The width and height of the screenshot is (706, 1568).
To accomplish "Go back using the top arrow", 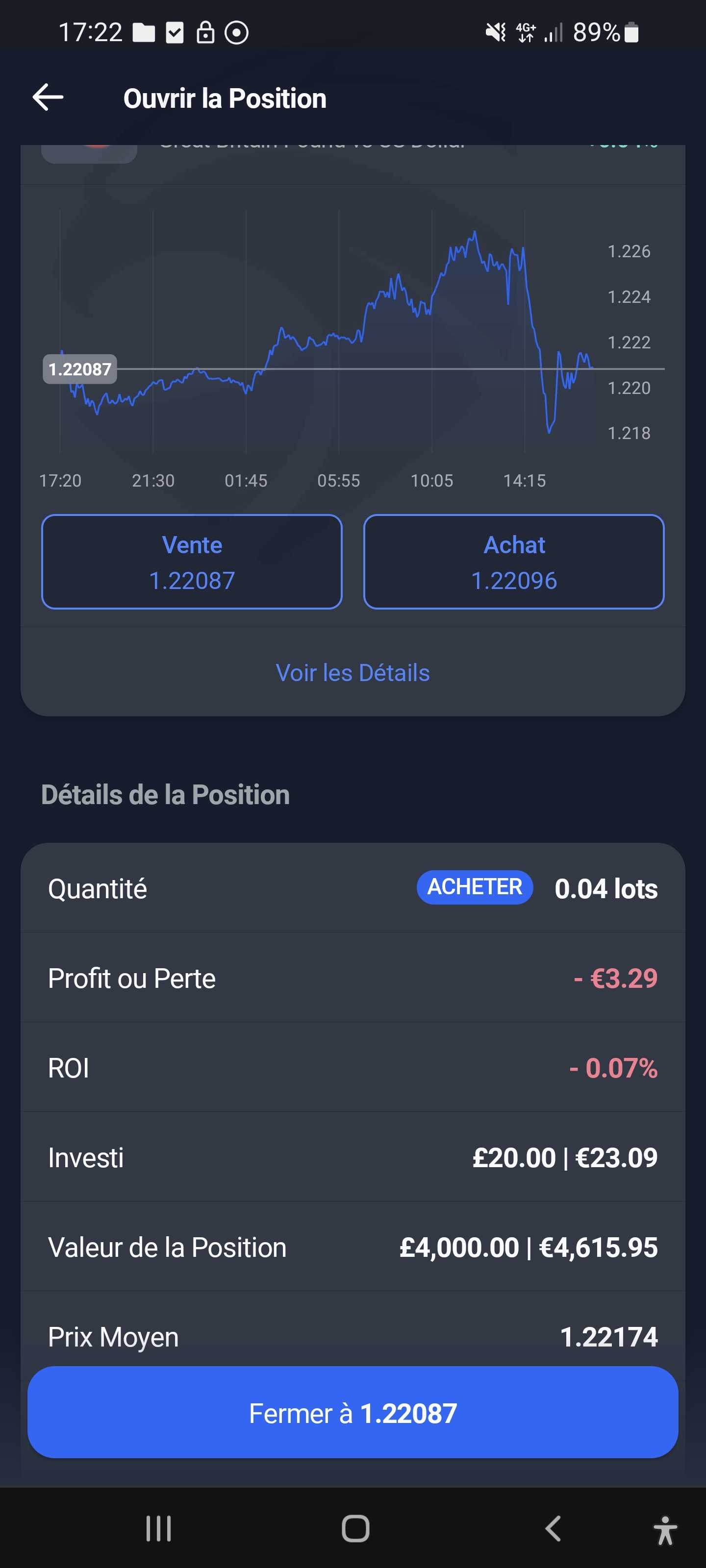I will pyautogui.click(x=48, y=98).
